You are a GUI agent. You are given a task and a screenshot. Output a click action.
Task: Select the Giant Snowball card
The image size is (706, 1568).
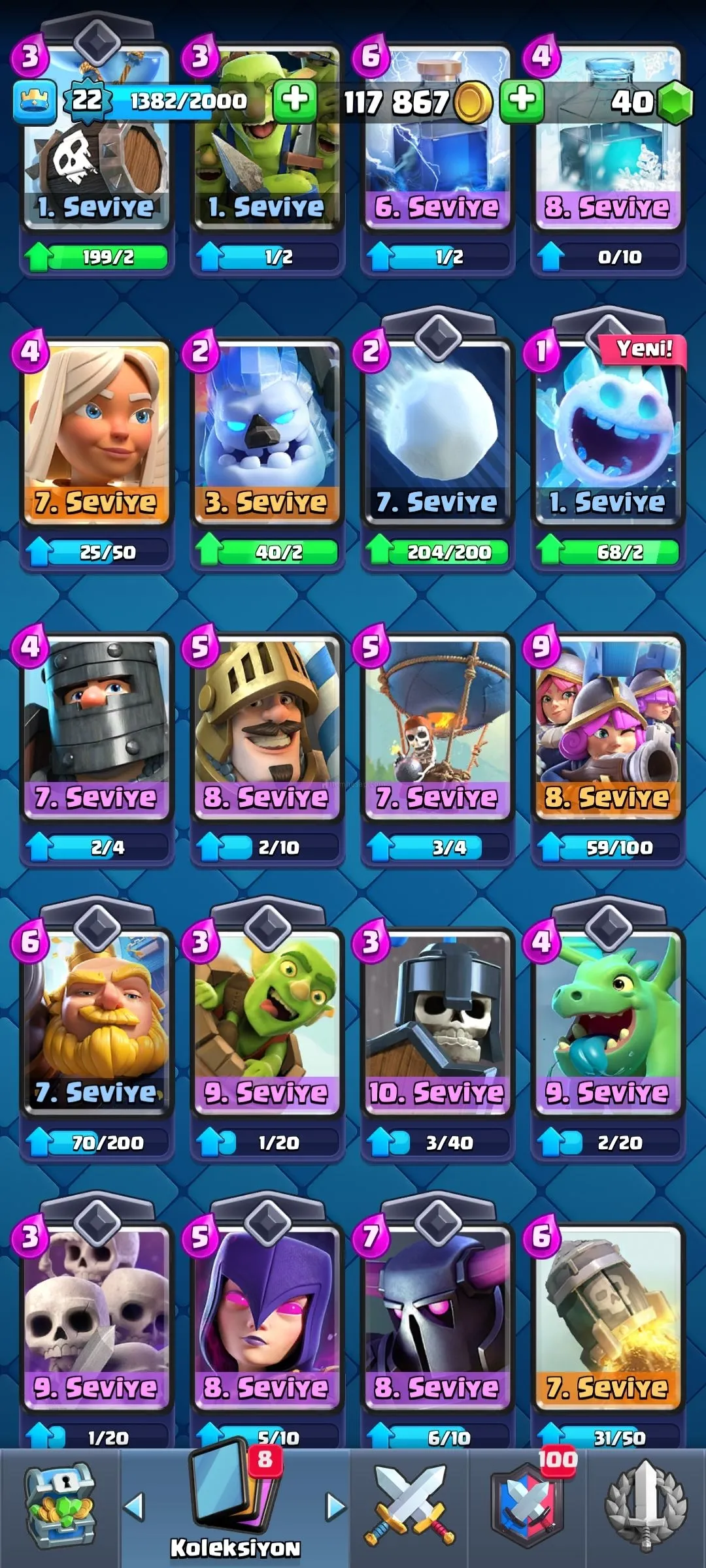[x=437, y=431]
